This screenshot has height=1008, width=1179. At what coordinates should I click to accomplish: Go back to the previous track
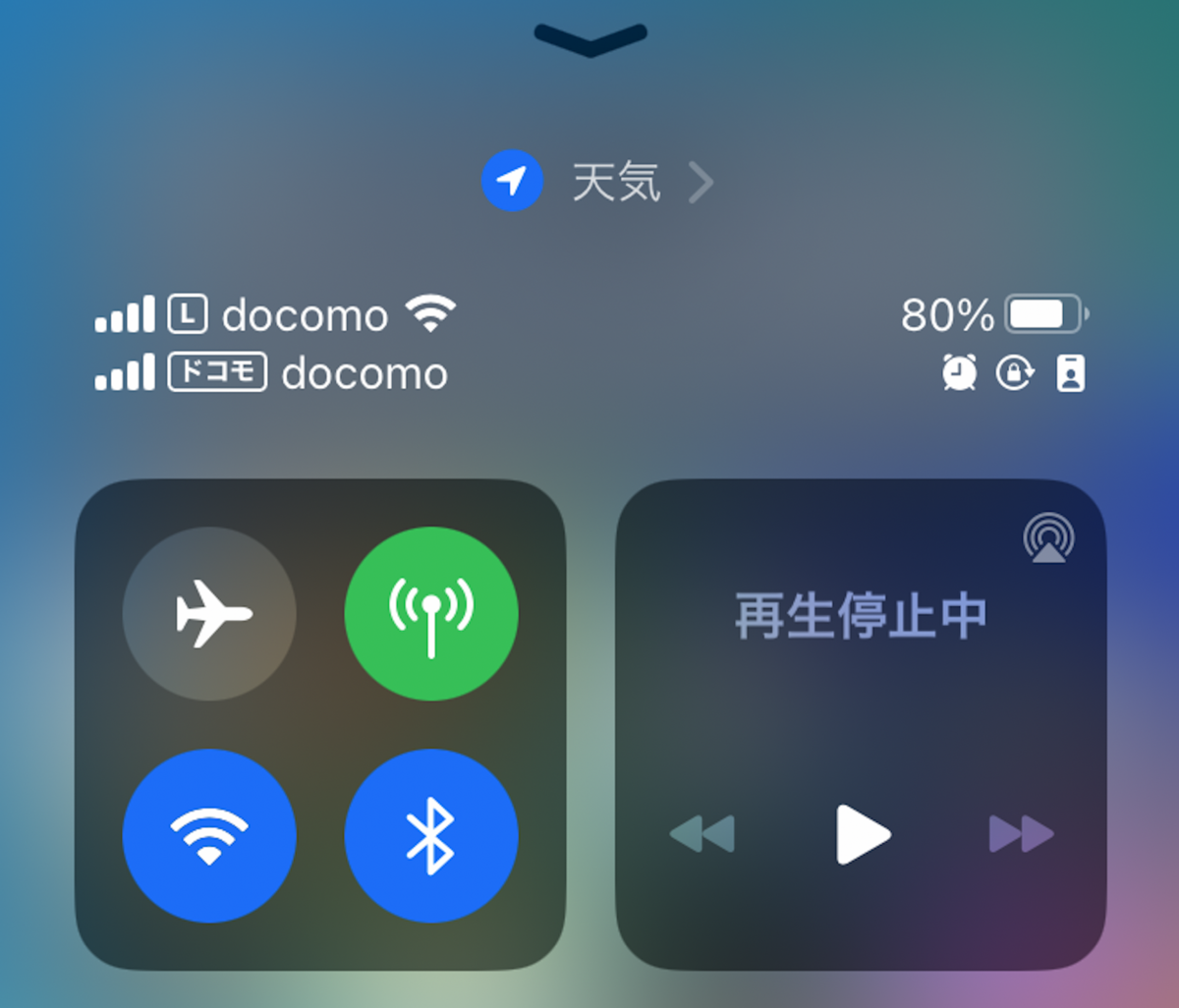(x=702, y=835)
